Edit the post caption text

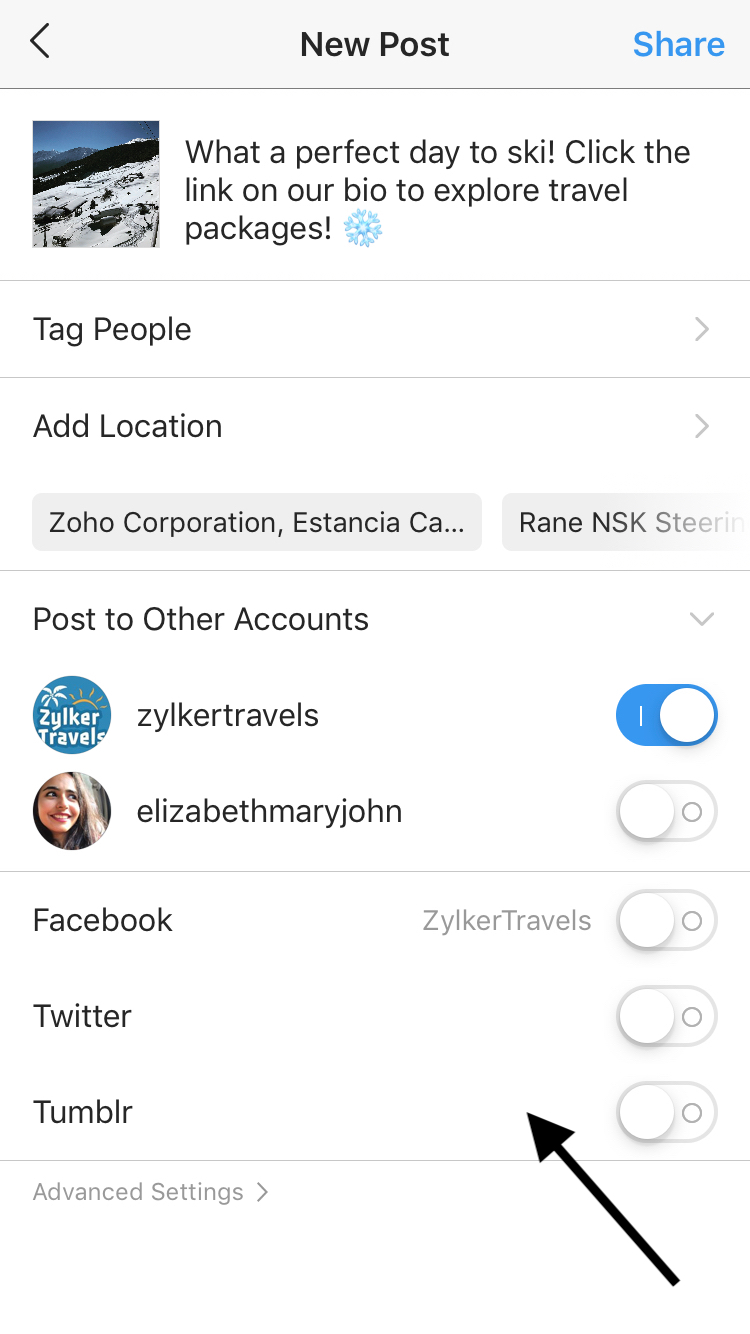pos(437,190)
